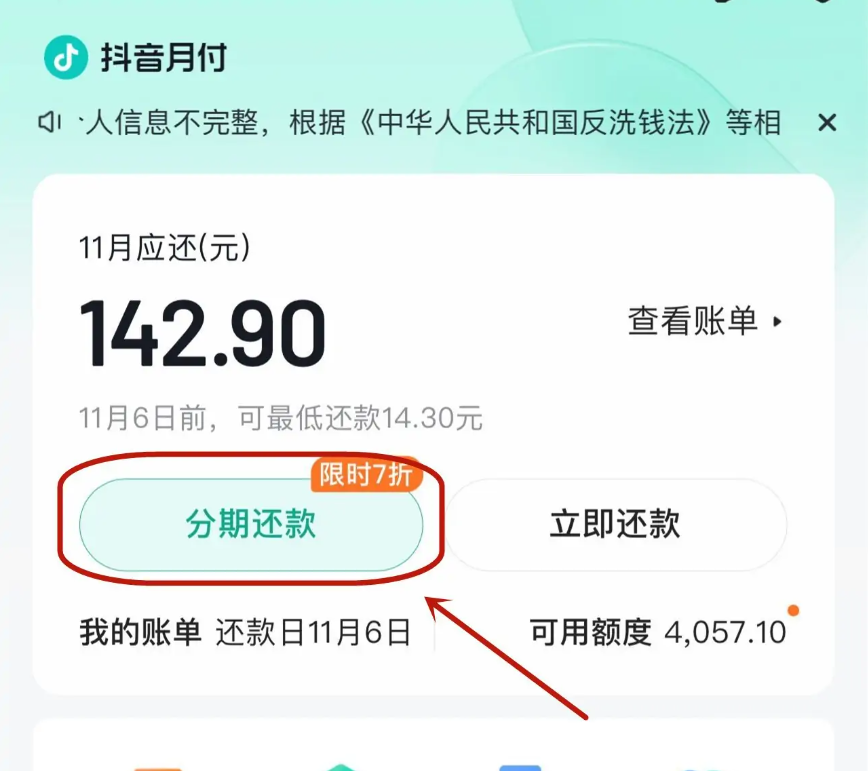This screenshot has width=868, height=771.
Task: Open the scrolling notice about incomplete personal information
Action: tap(430, 123)
